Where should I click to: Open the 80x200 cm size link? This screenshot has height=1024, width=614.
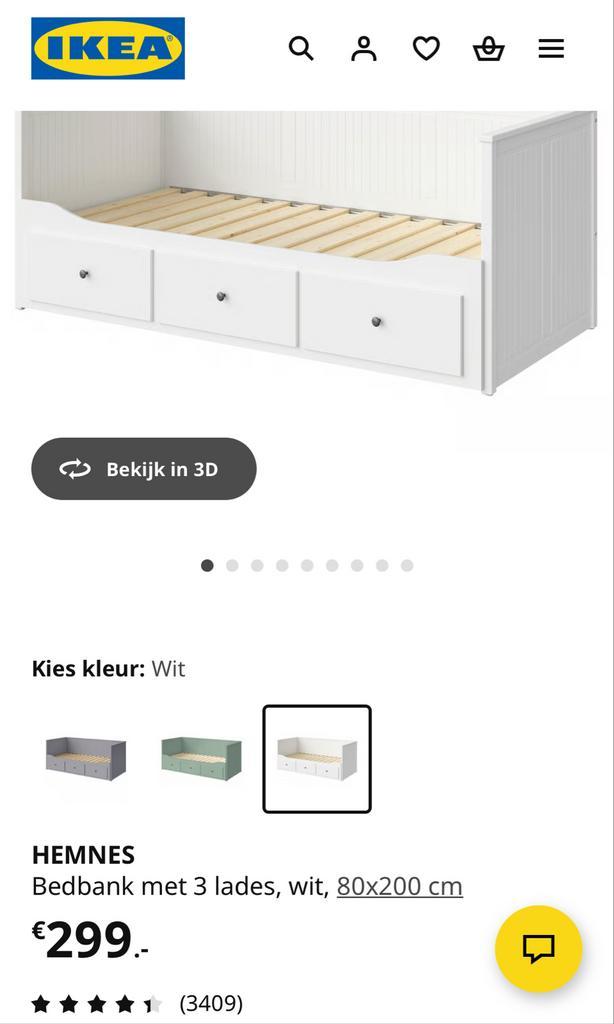[399, 886]
